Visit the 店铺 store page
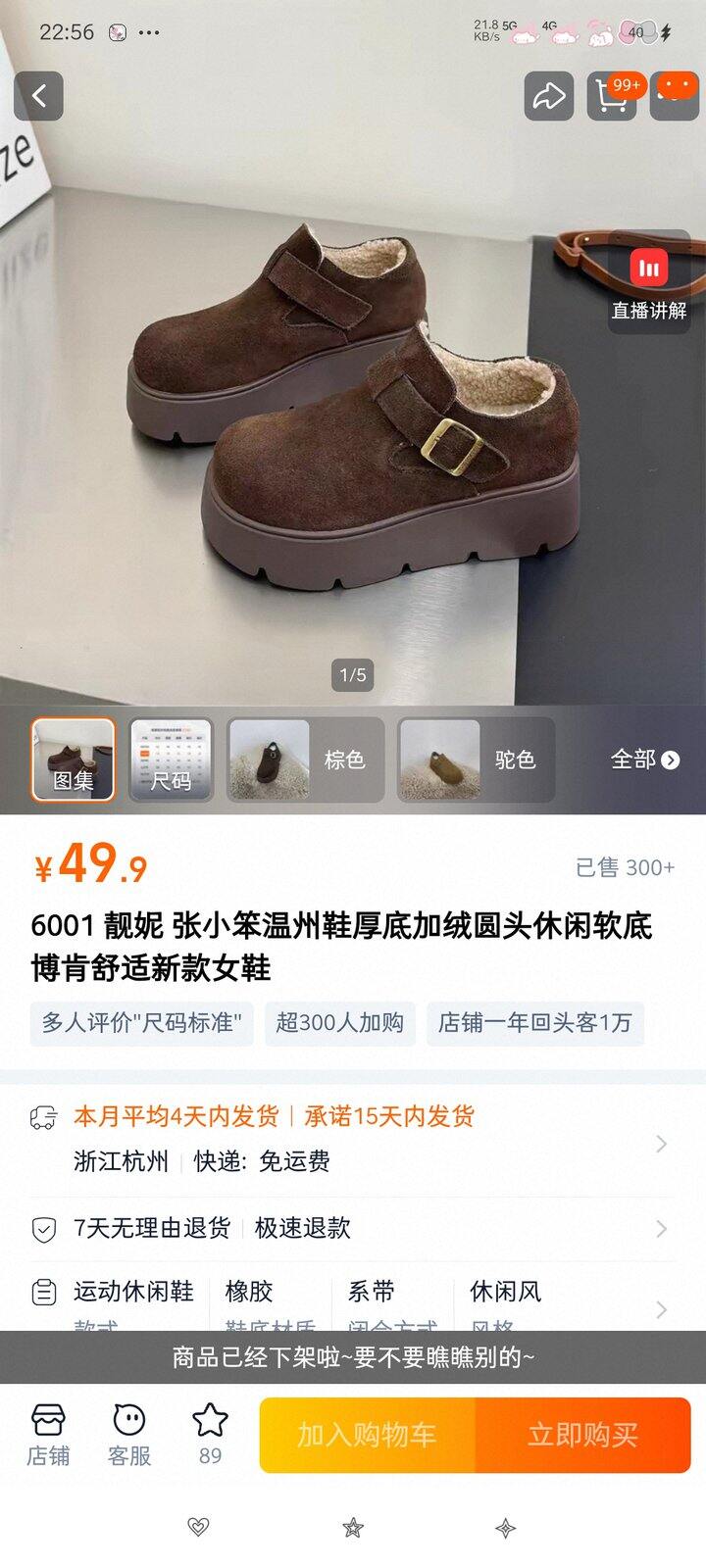Screen dimensions: 706x1568 (x=48, y=1435)
